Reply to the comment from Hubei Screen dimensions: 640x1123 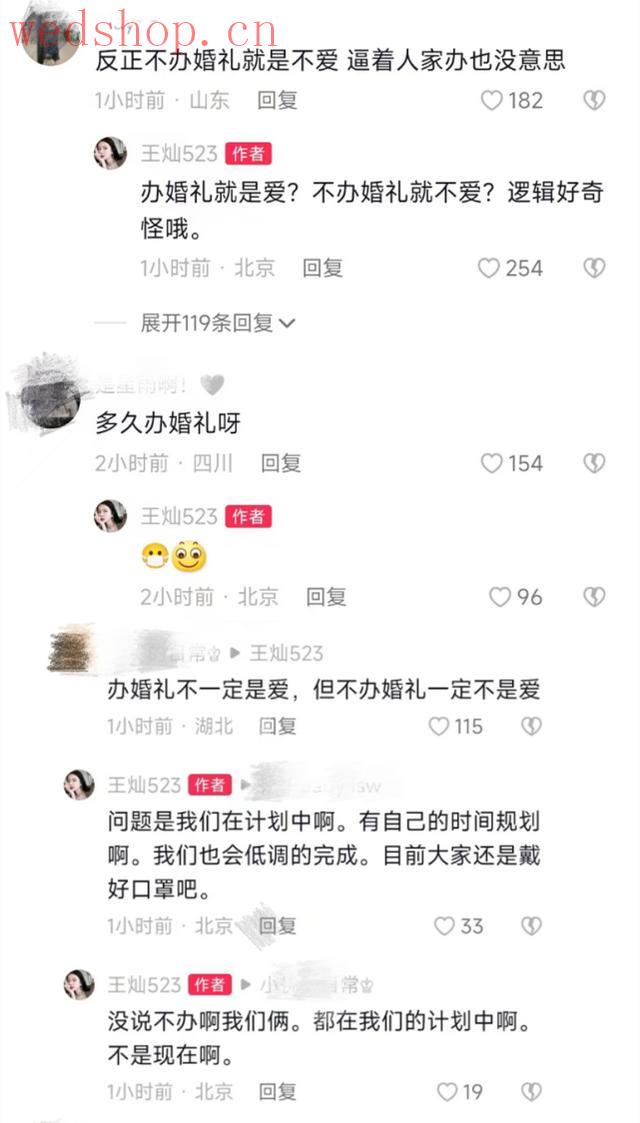coord(277,727)
